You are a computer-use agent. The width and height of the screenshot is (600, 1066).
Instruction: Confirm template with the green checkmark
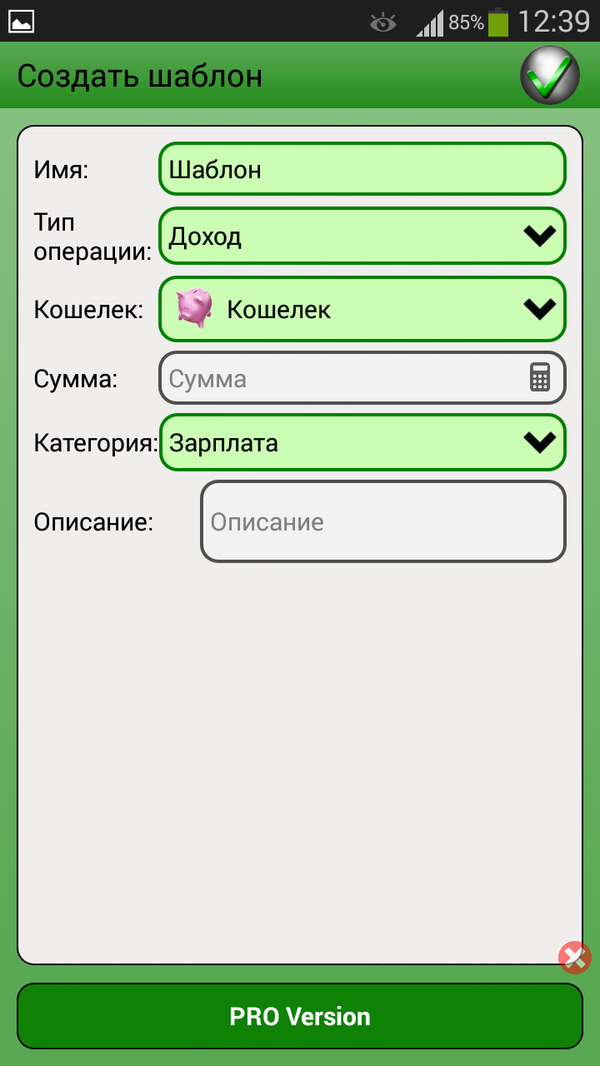[550, 76]
